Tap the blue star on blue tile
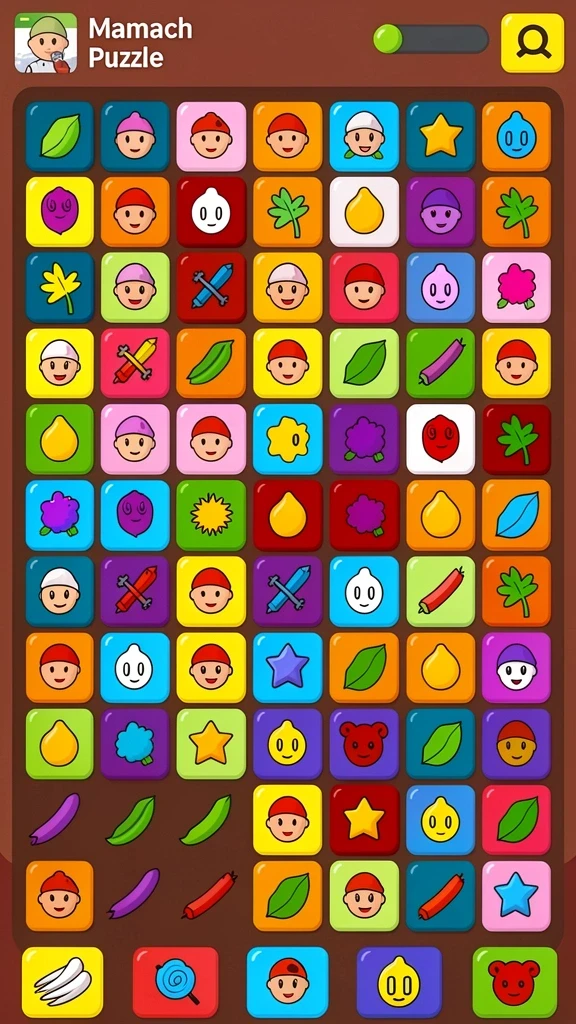Viewport: 576px width, 1024px height. coord(287,667)
